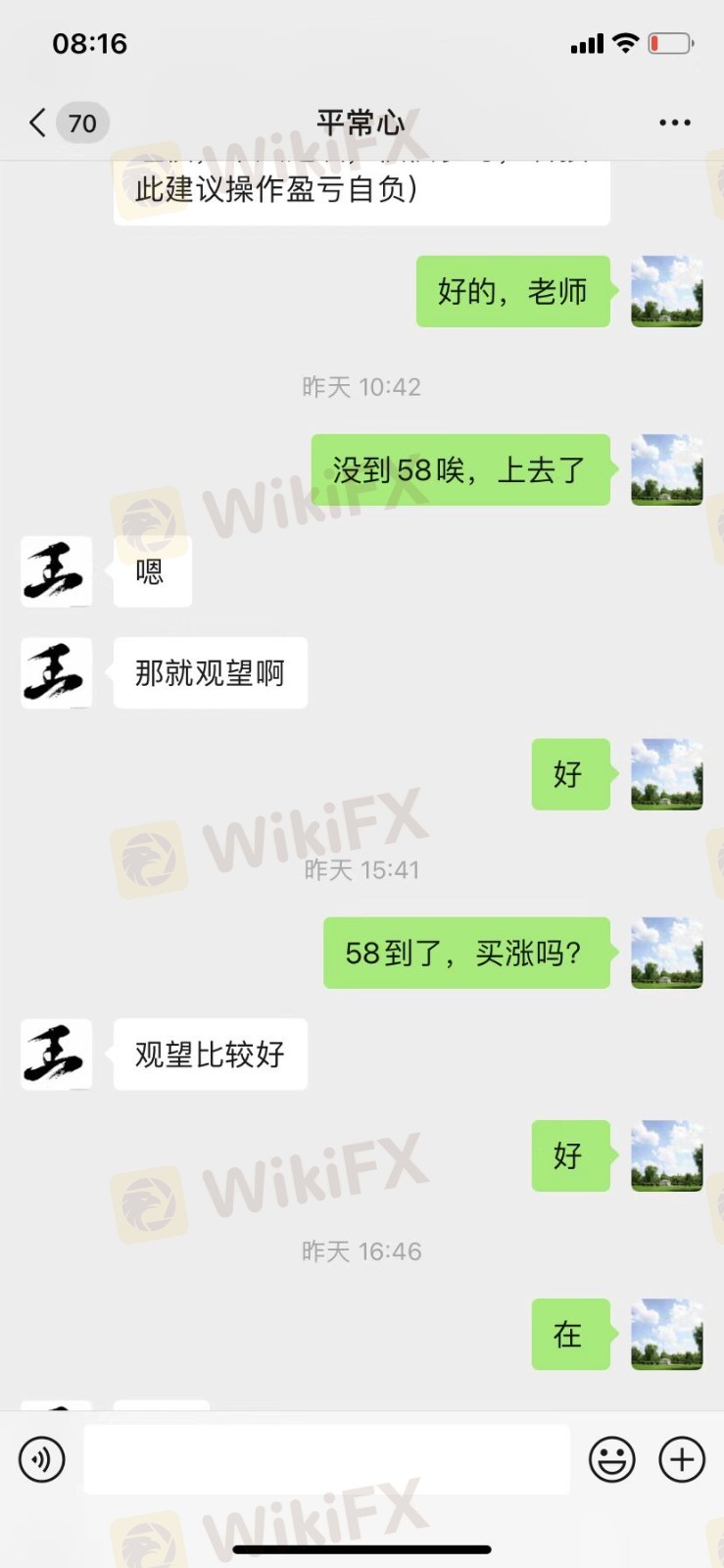This screenshot has width=724, height=1568.
Task: Open the plus attachments menu
Action: coord(682,1459)
